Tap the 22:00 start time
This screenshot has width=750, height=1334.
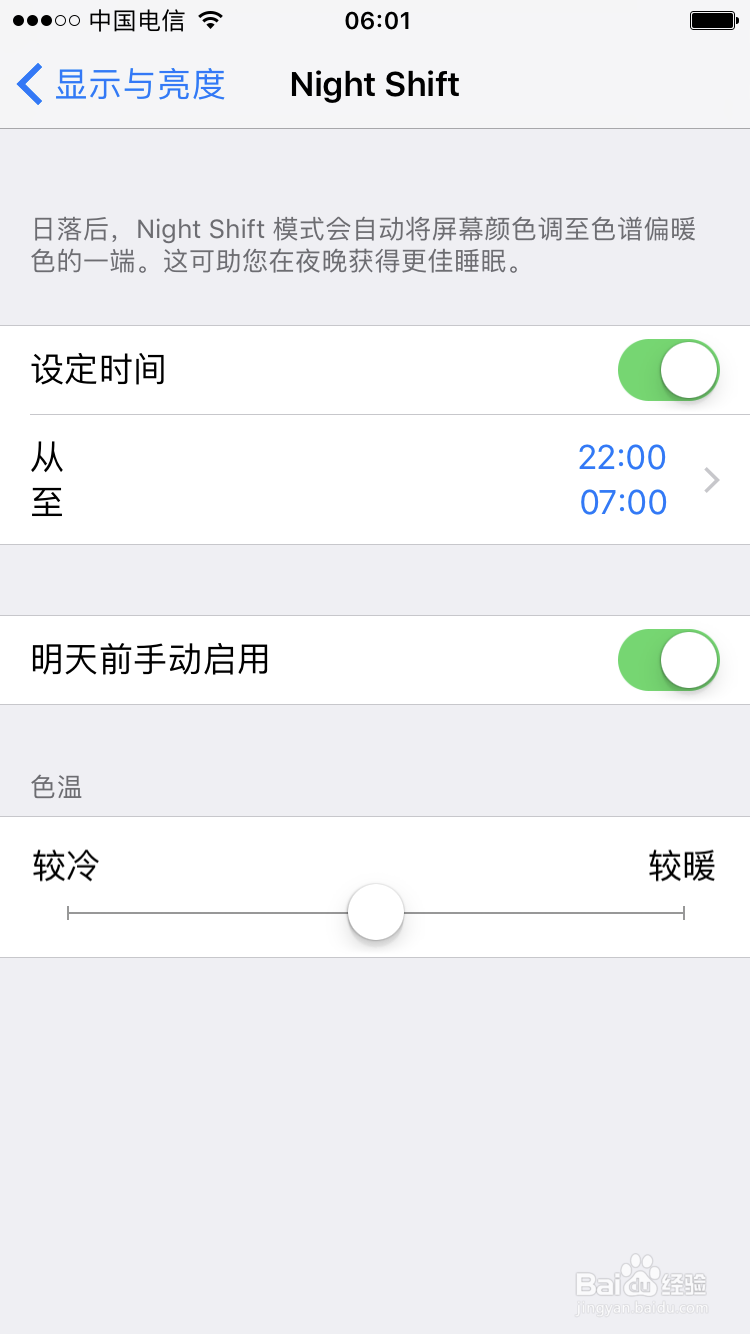coord(624,457)
